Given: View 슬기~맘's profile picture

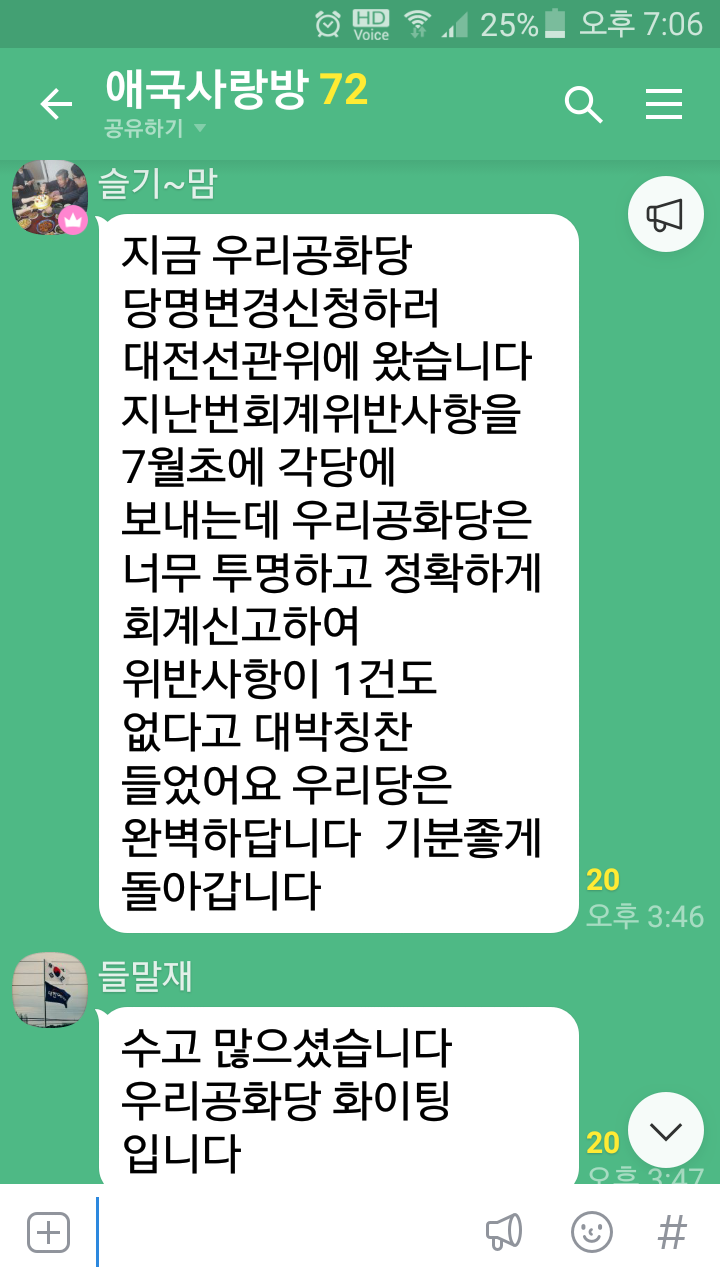Looking at the screenshot, I should 50,197.
